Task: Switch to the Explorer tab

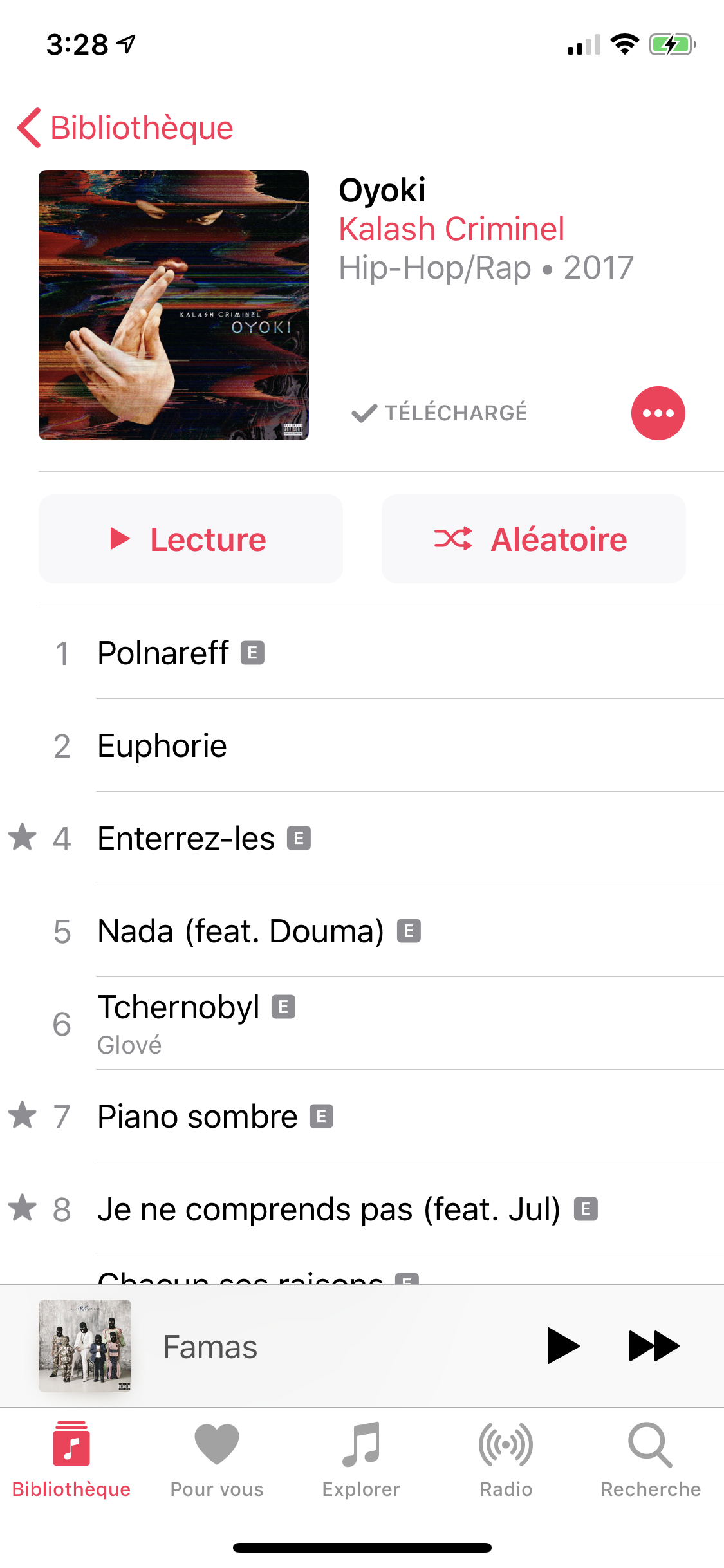Action: click(x=361, y=1460)
